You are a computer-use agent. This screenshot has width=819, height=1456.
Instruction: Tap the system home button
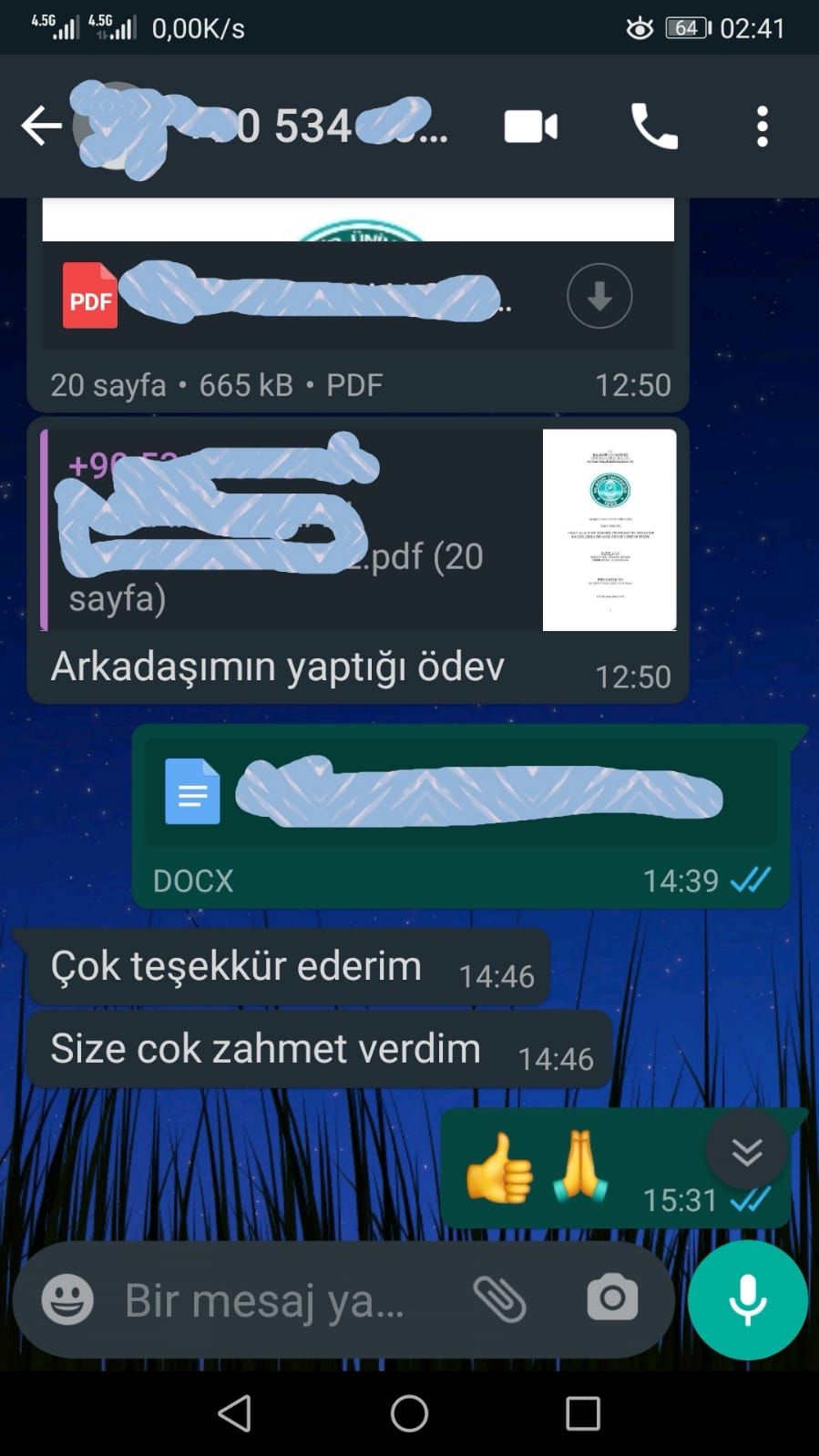(x=409, y=1414)
